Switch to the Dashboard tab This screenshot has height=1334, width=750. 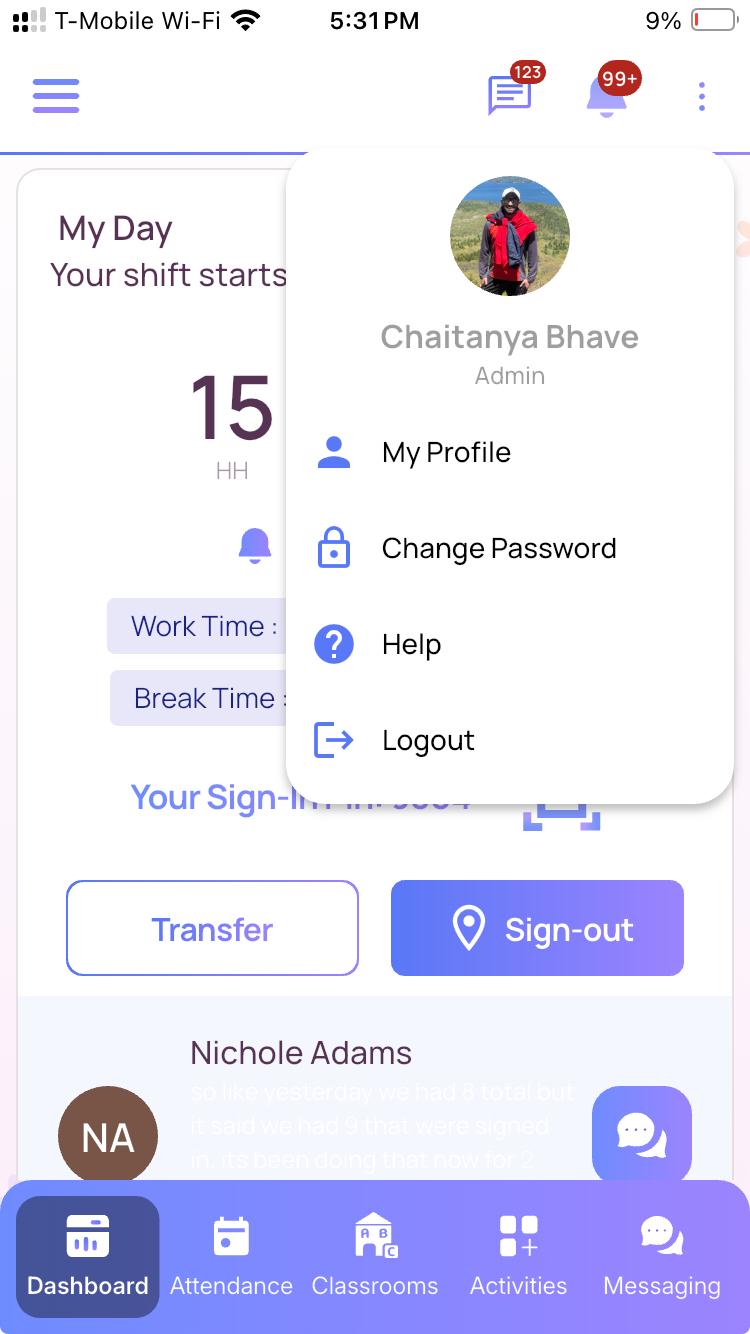coord(88,1256)
